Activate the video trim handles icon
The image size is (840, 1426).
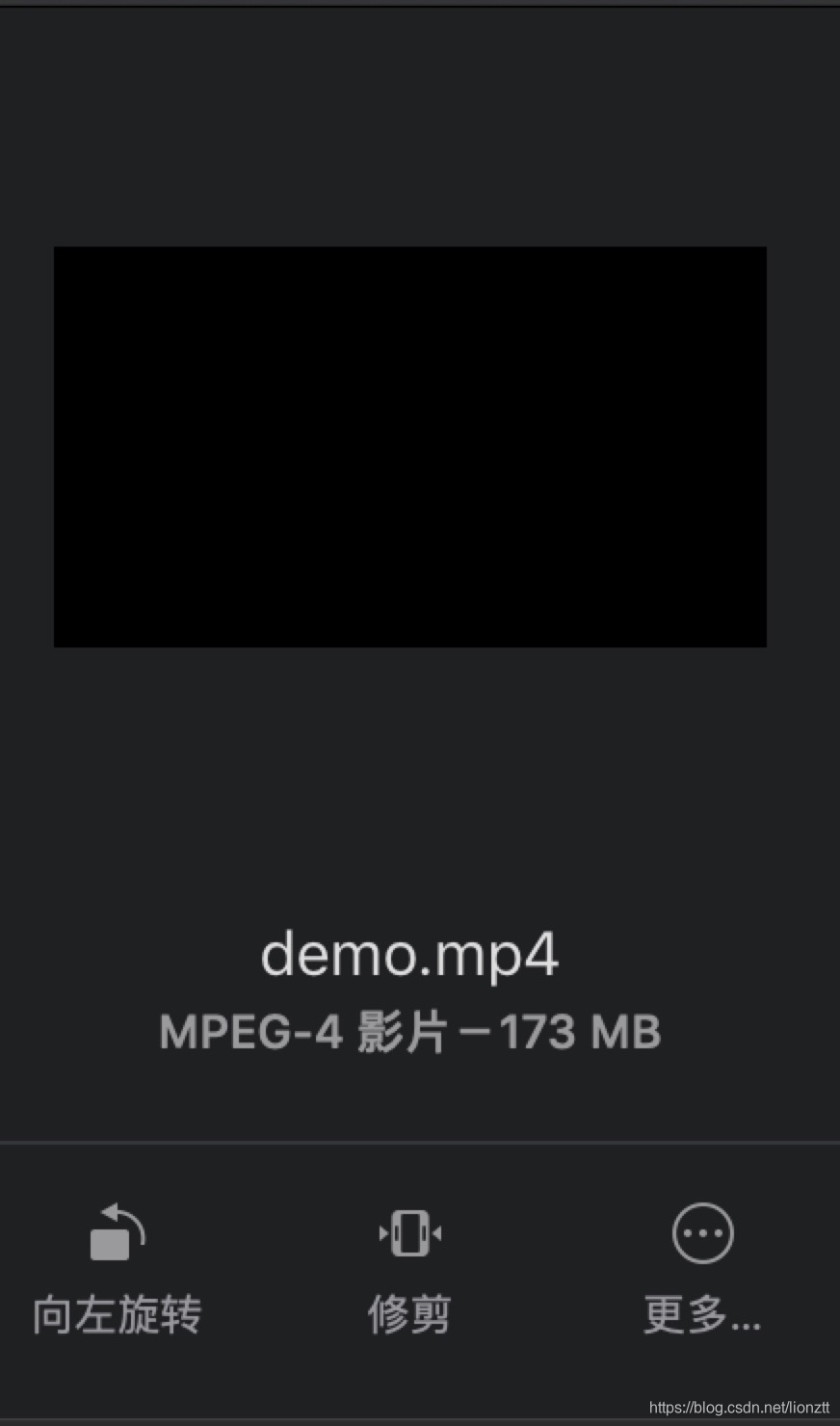coord(408,1233)
